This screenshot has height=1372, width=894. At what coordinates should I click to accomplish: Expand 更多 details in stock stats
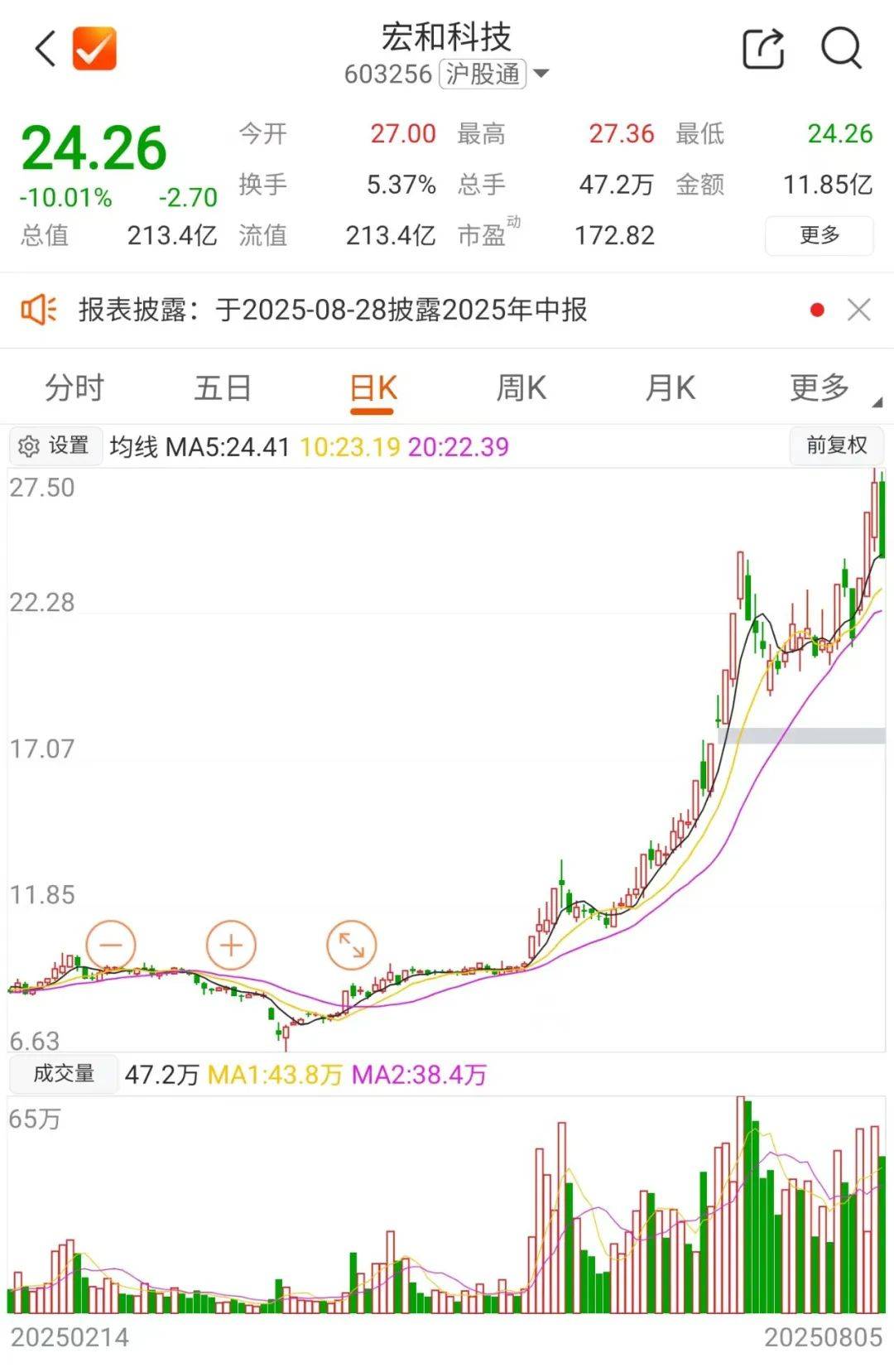point(819,235)
